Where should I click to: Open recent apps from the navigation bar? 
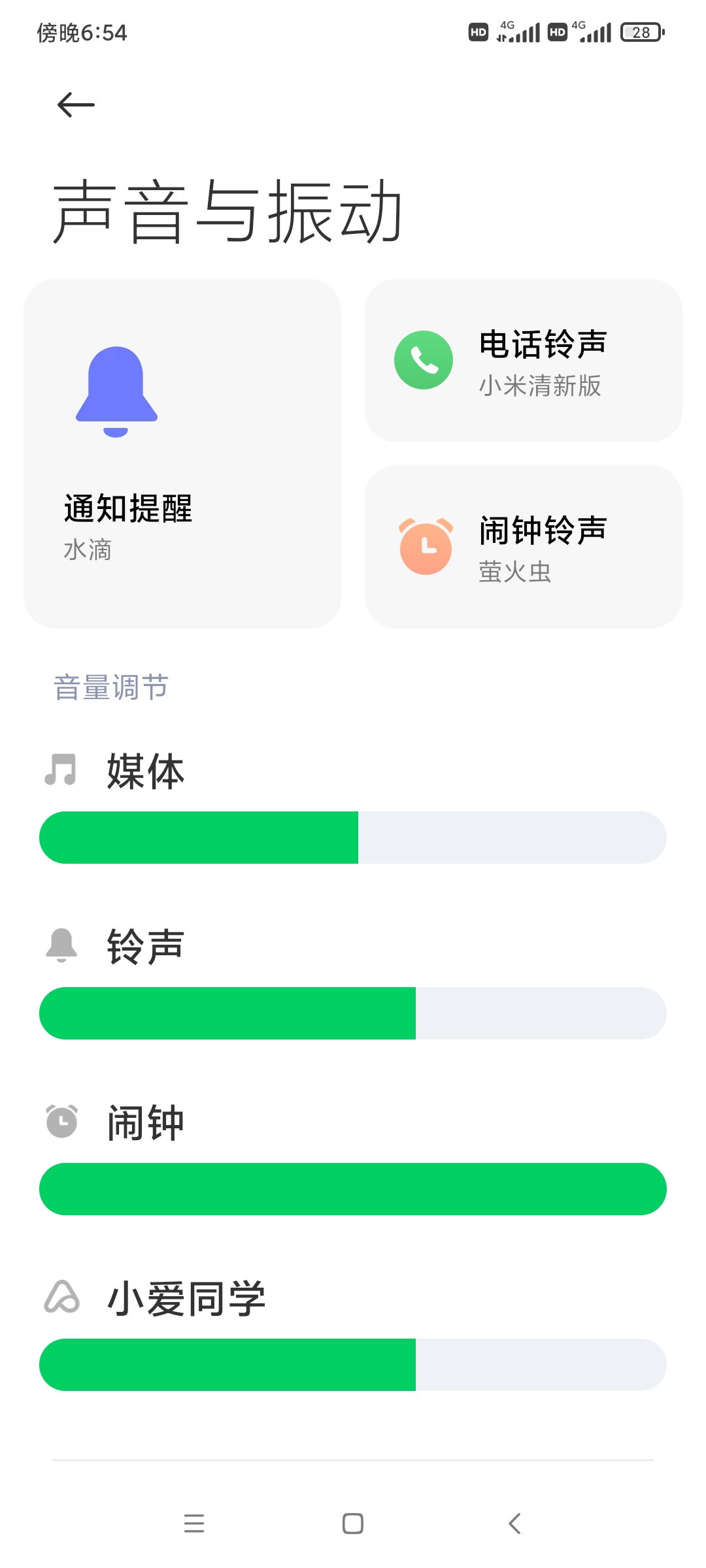[194, 1524]
